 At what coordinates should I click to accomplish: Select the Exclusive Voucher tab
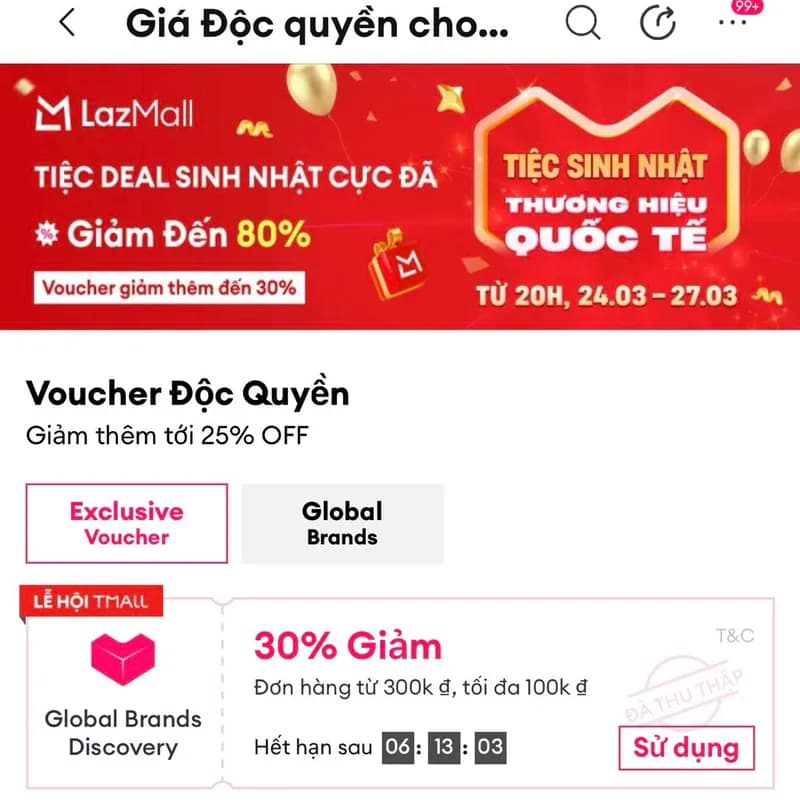coord(126,523)
